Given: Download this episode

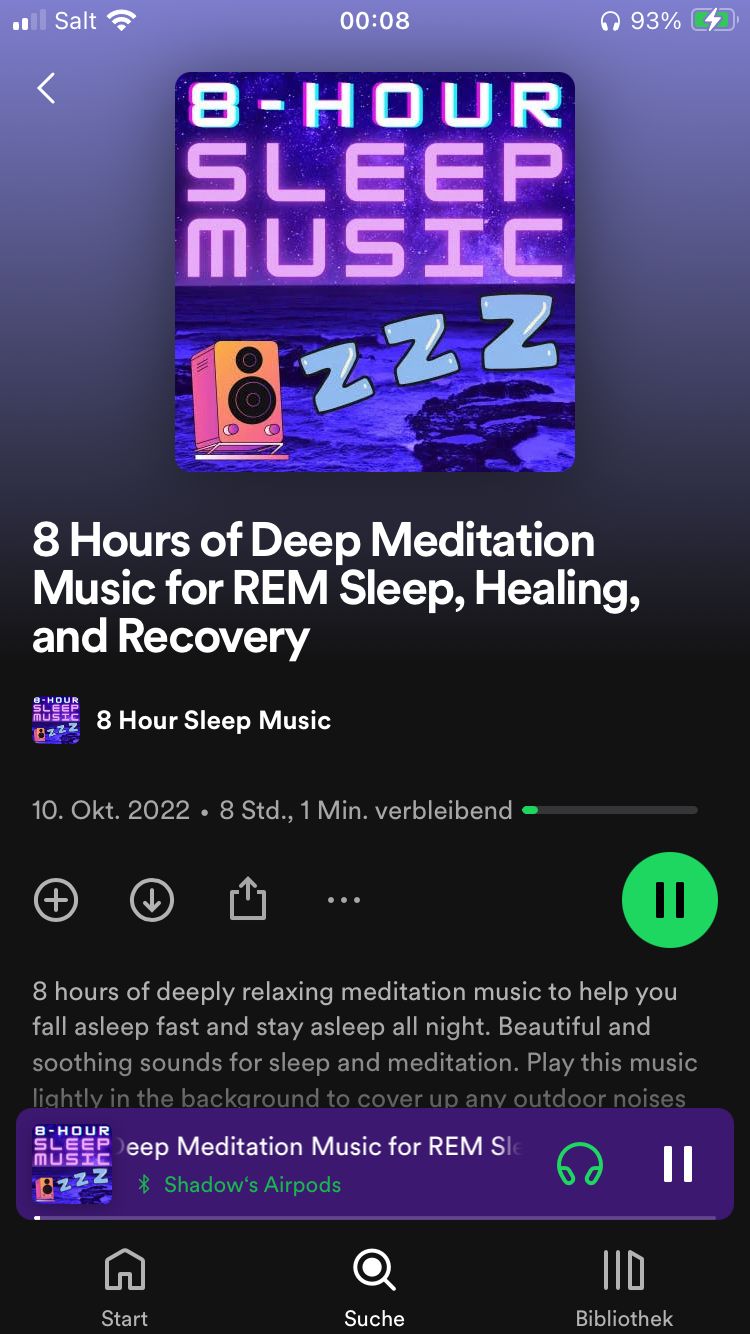Looking at the screenshot, I should point(152,900).
